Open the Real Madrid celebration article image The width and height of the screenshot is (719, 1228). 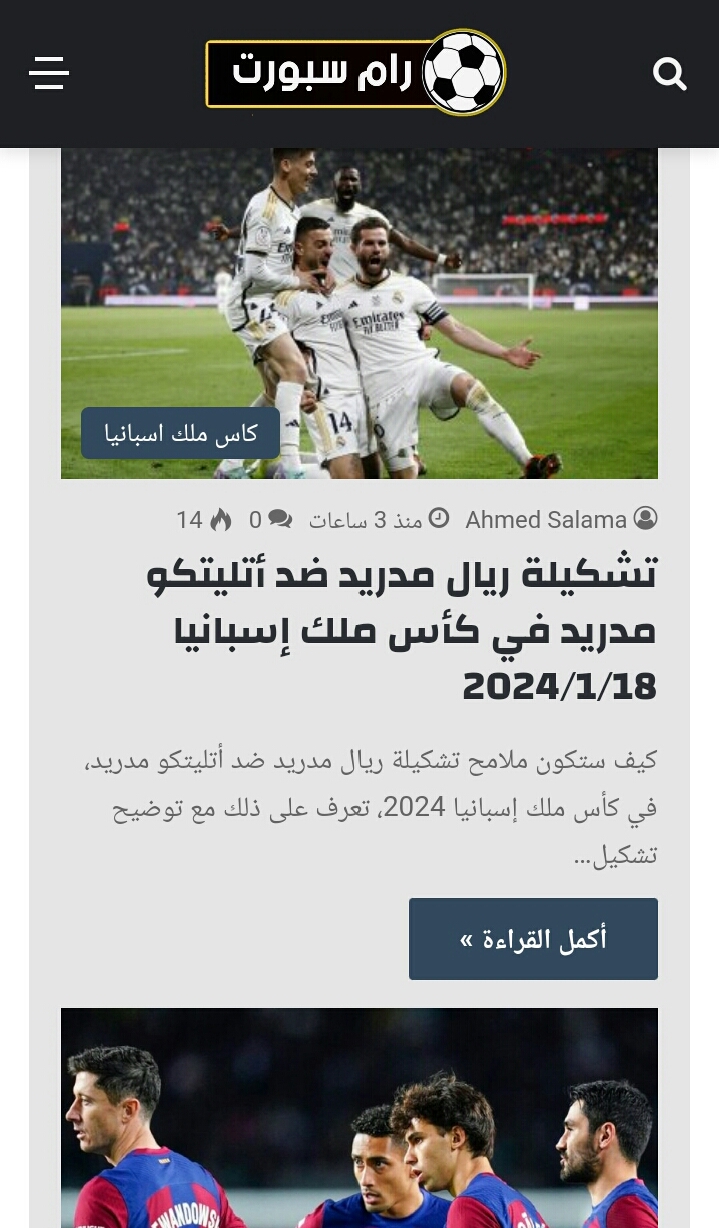359,313
